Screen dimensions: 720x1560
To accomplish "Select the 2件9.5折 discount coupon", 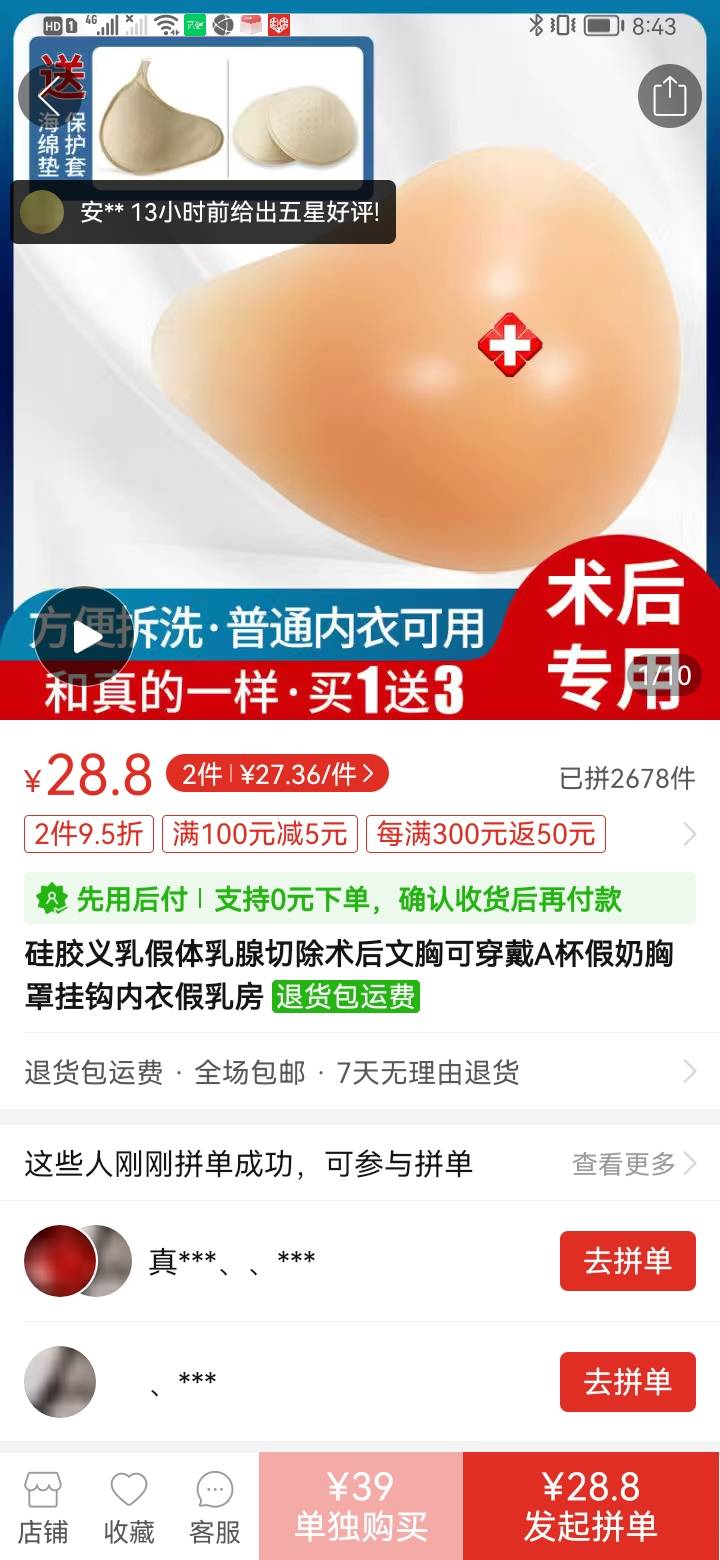I will point(87,833).
